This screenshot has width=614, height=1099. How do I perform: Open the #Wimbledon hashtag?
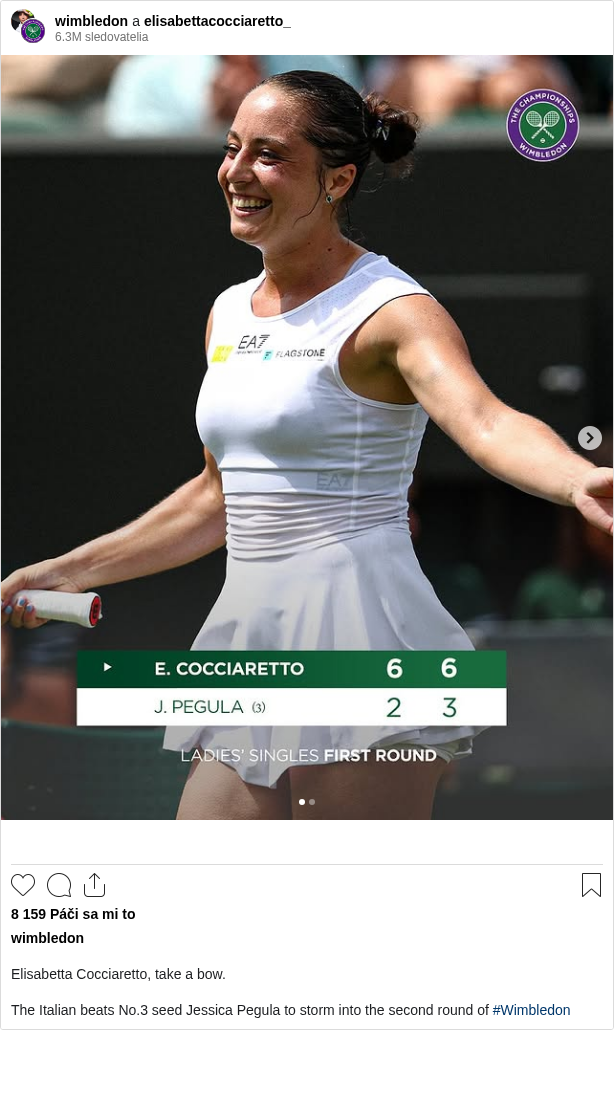pos(531,1010)
